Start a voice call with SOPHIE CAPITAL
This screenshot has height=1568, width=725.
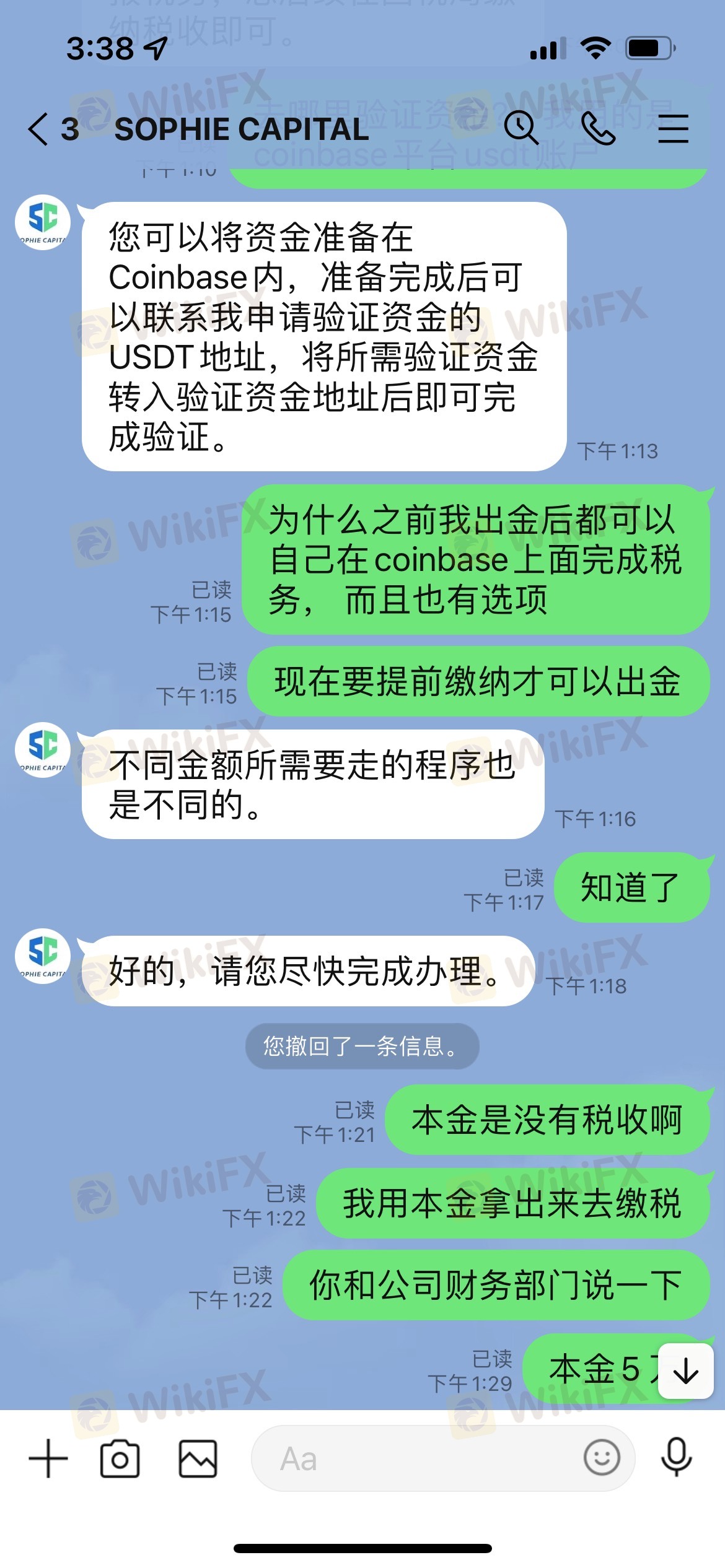[598, 128]
